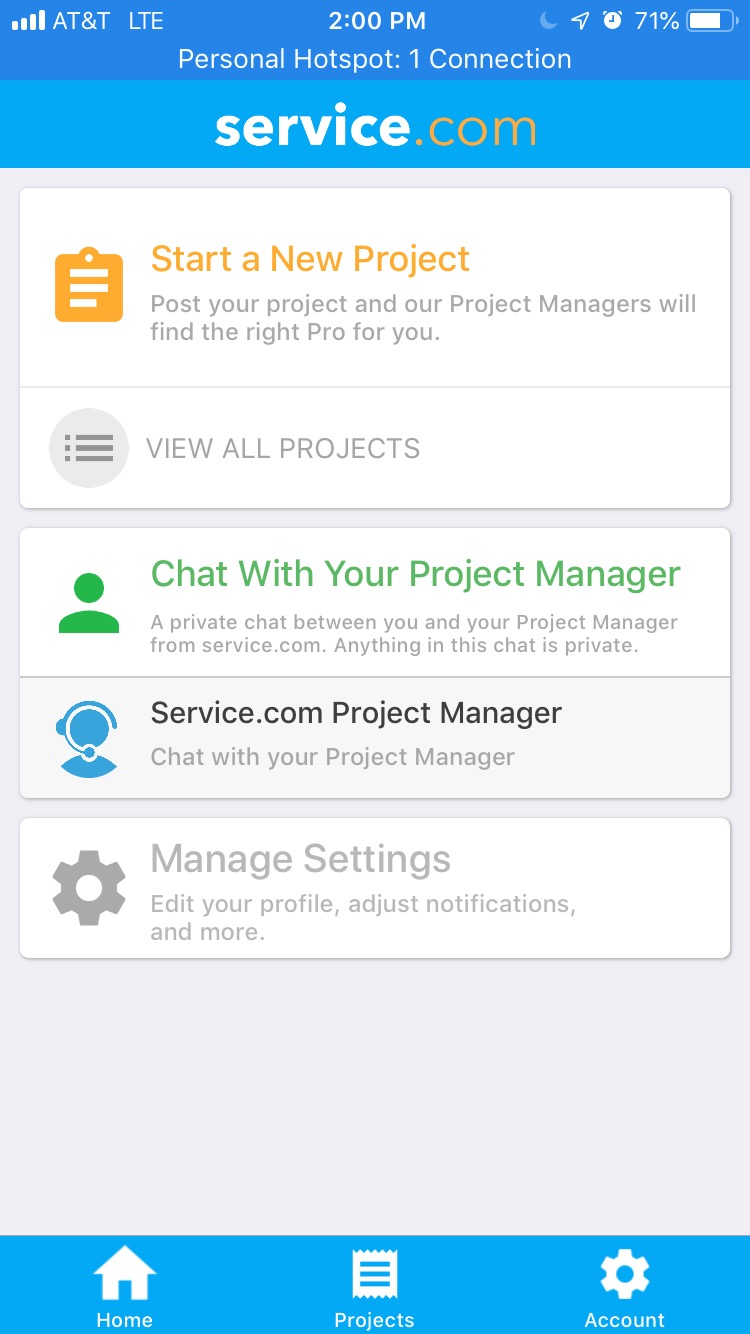The height and width of the screenshot is (1334, 750).
Task: Switch to the Account tab
Action: pyautogui.click(x=624, y=1288)
